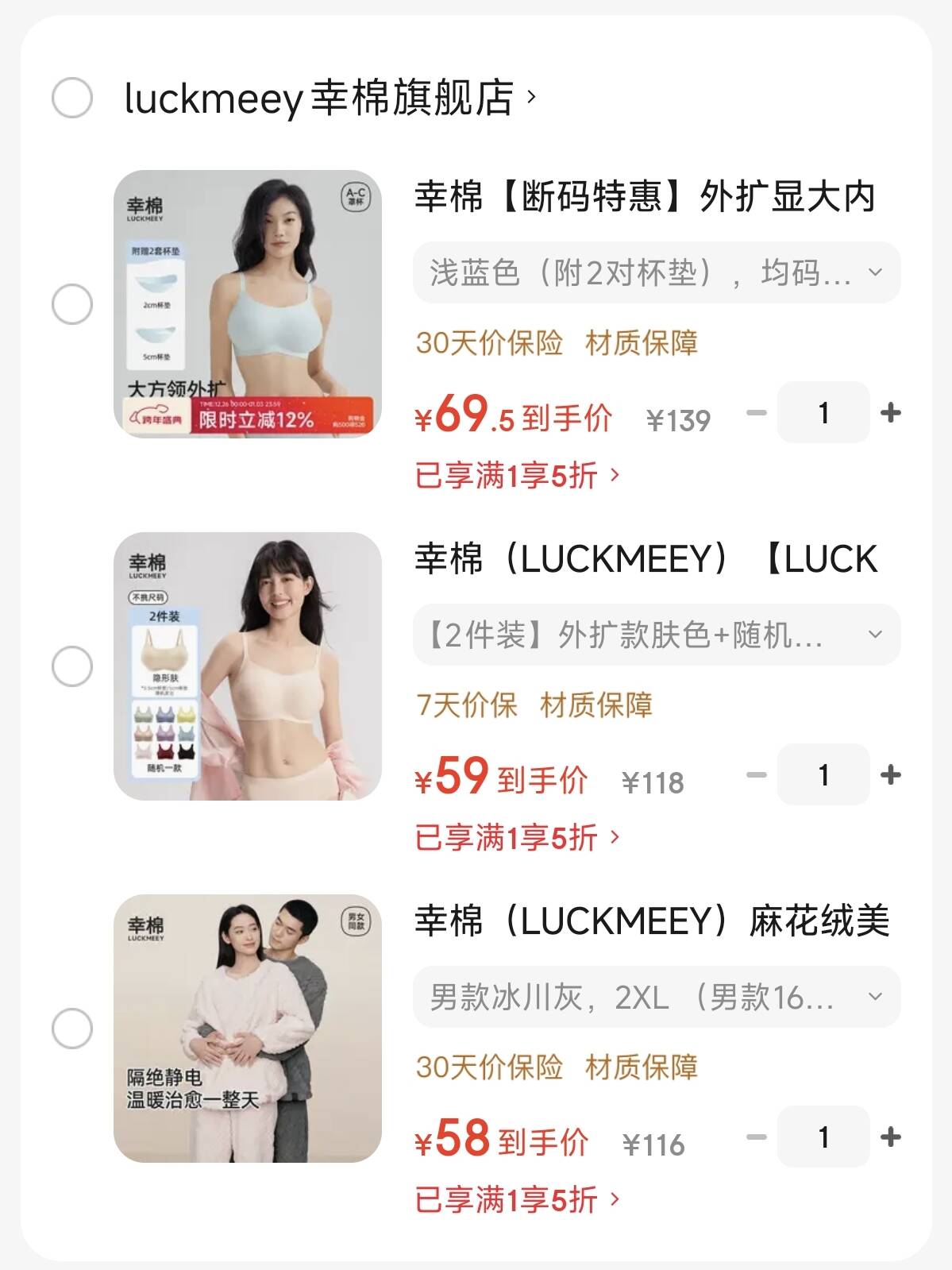This screenshot has width=952, height=1270.
Task: Open the luckmeey幸棉旗舰店 store page
Action: (x=330, y=98)
